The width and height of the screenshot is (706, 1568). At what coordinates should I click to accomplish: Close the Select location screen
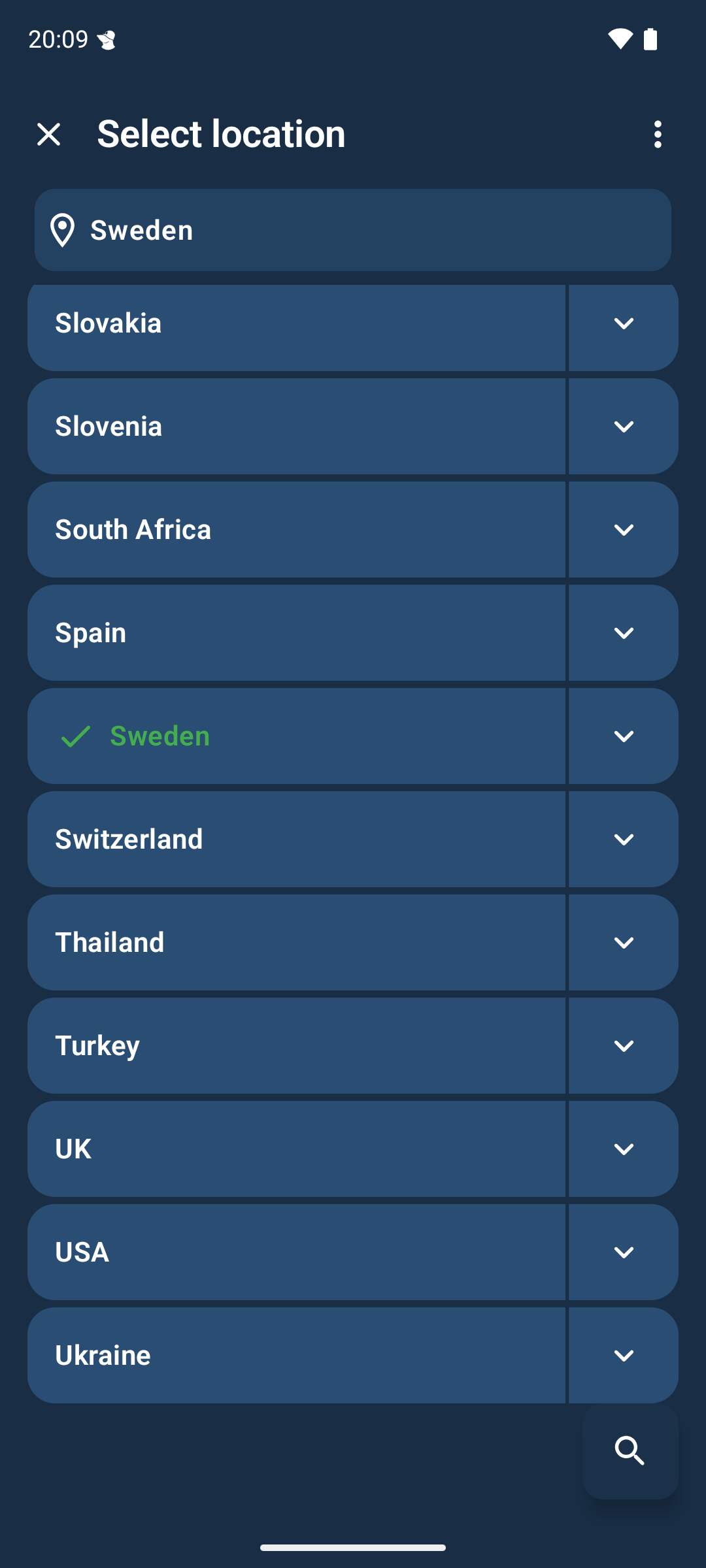point(50,134)
